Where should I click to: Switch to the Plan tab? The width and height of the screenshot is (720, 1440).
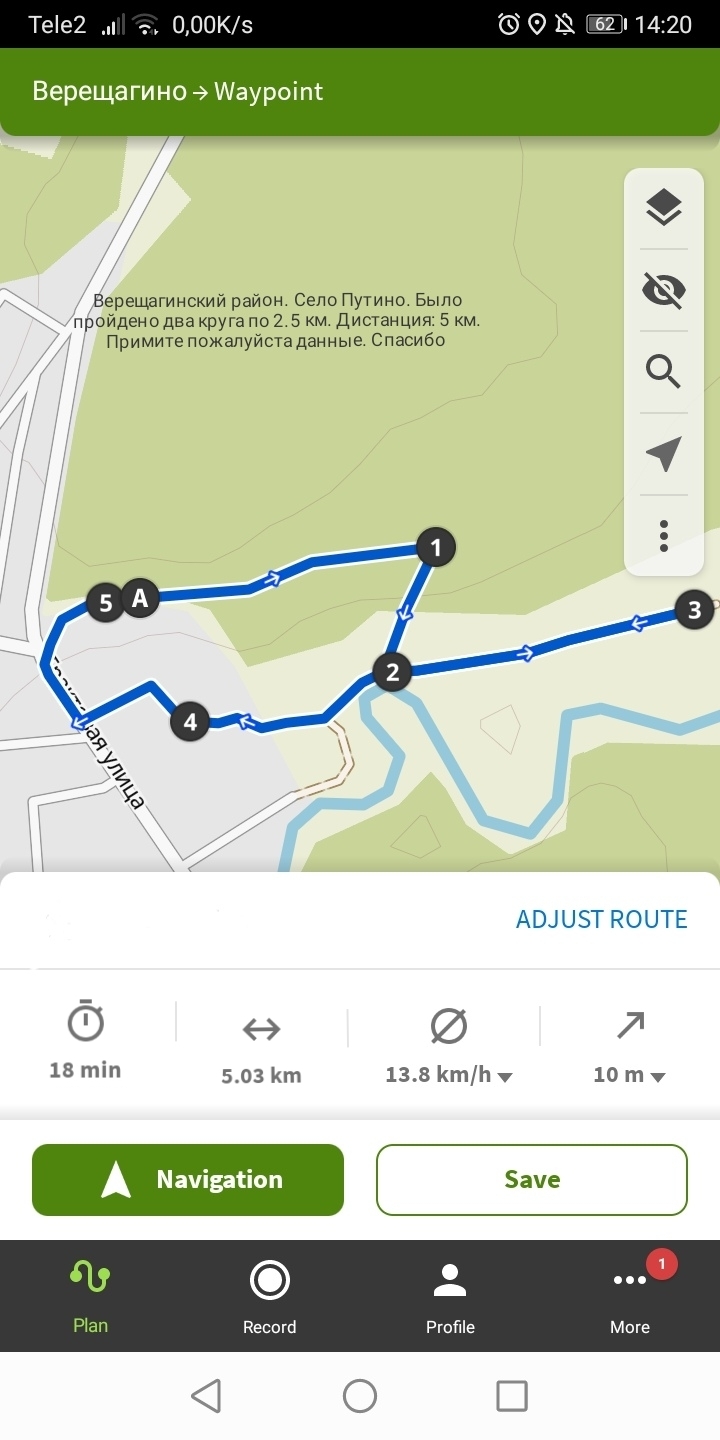pos(90,1297)
